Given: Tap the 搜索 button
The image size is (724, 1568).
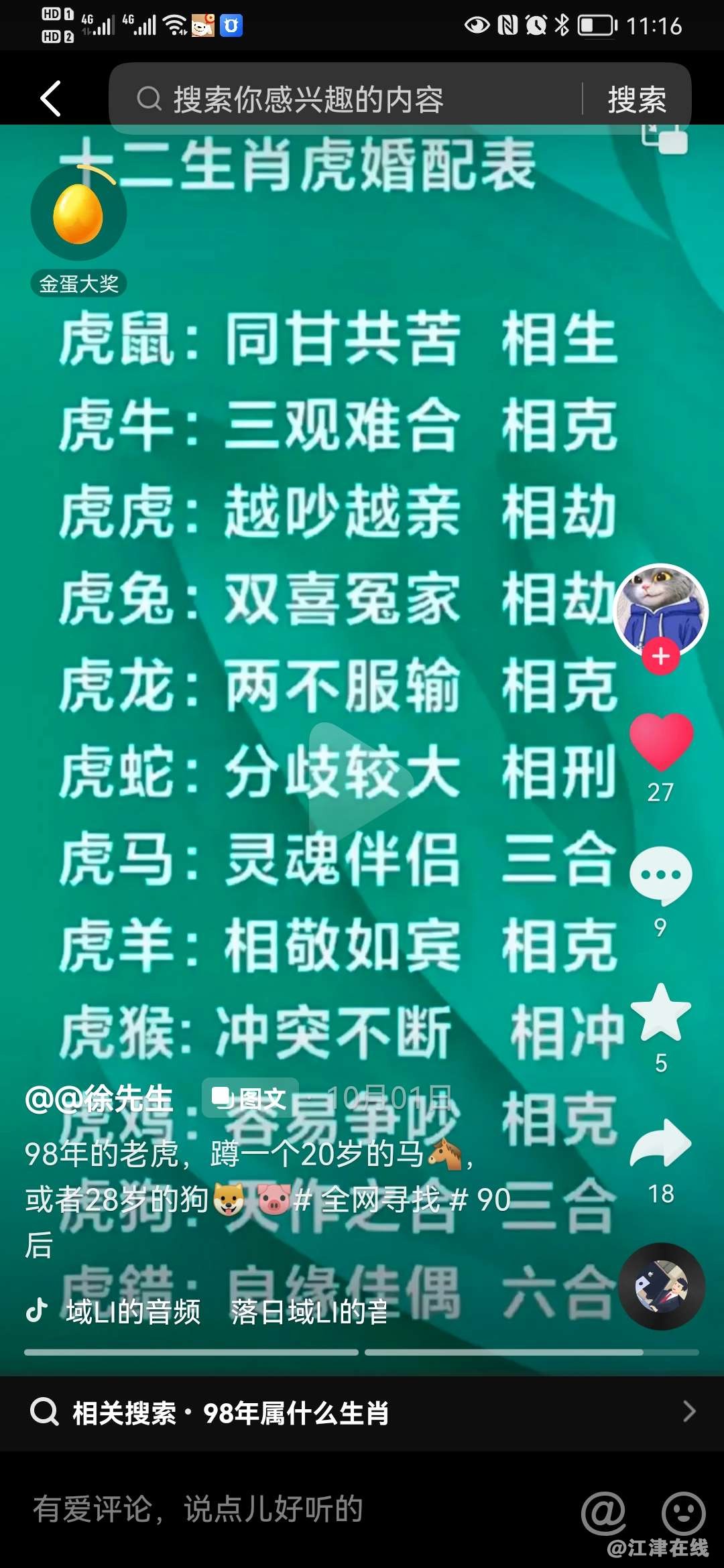Looking at the screenshot, I should click(x=636, y=99).
